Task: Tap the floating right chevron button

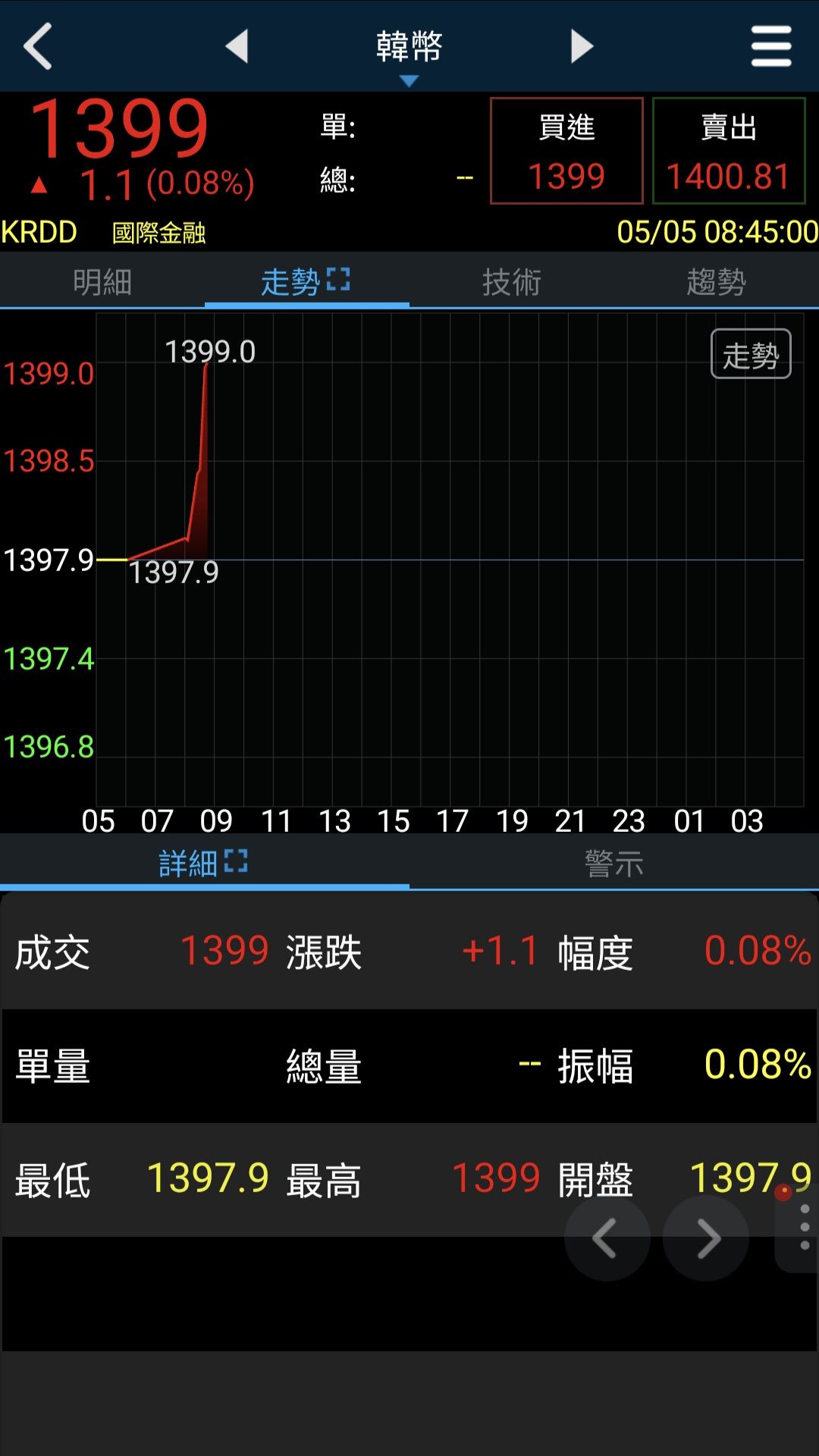Action: click(x=706, y=1238)
